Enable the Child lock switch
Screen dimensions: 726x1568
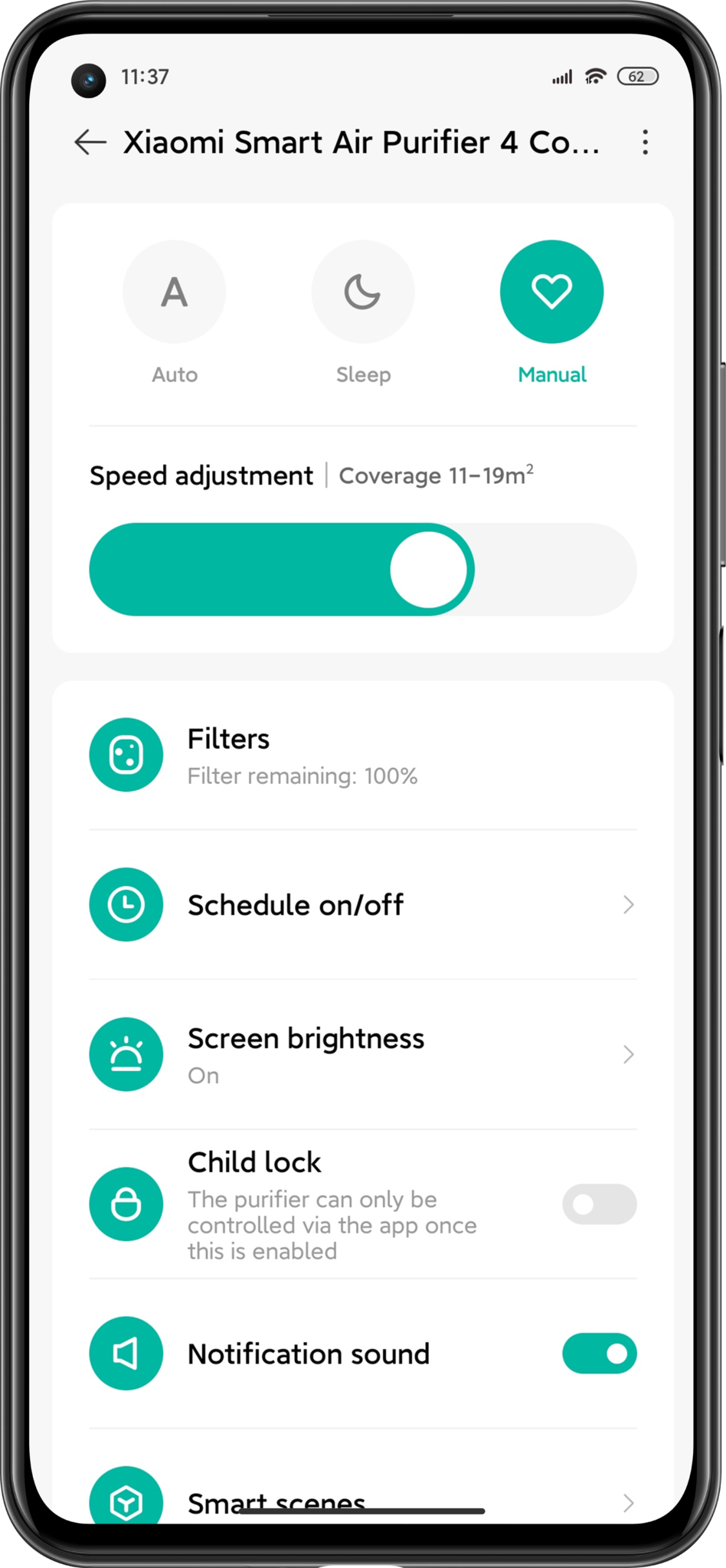(599, 1204)
